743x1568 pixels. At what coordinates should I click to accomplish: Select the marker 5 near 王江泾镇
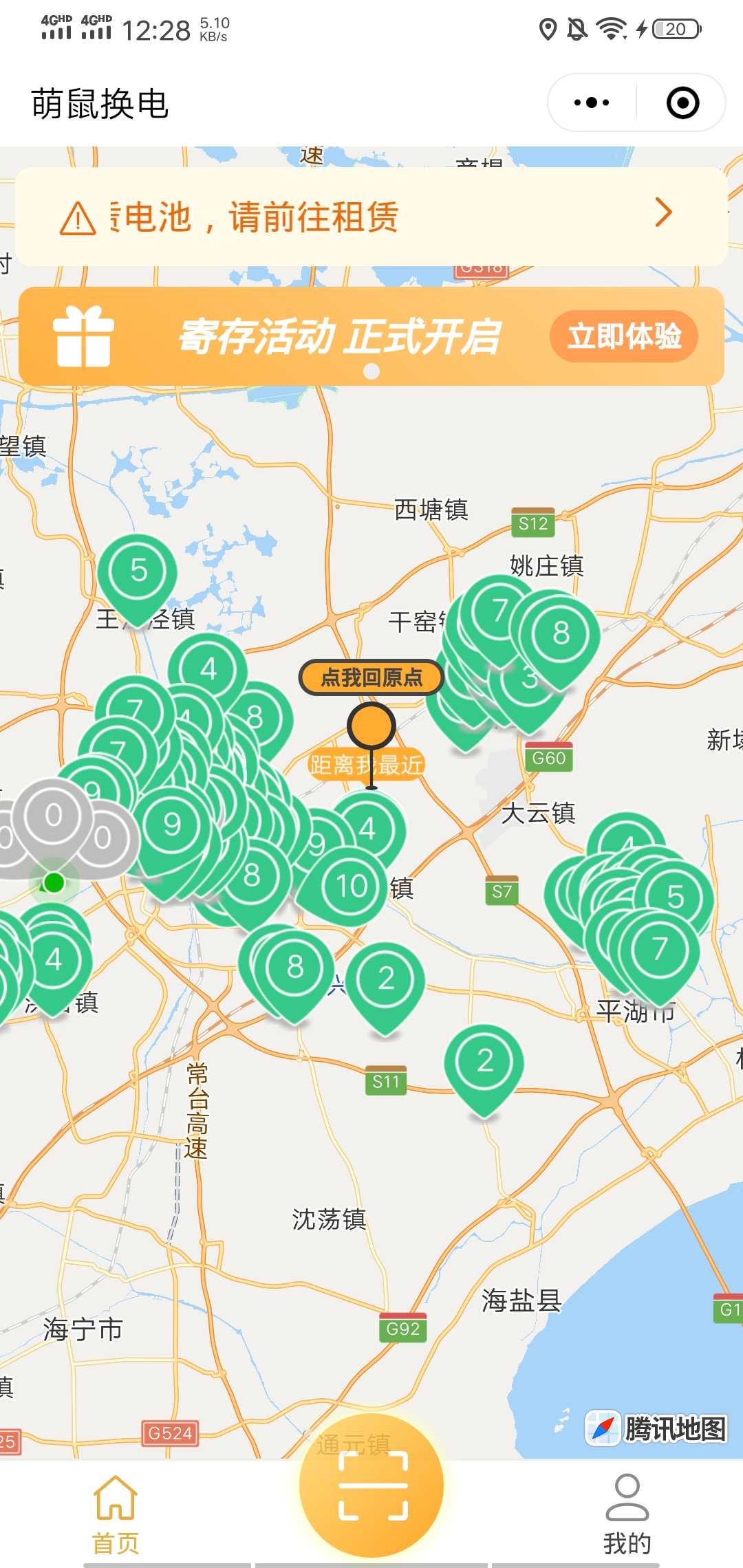coord(138,572)
